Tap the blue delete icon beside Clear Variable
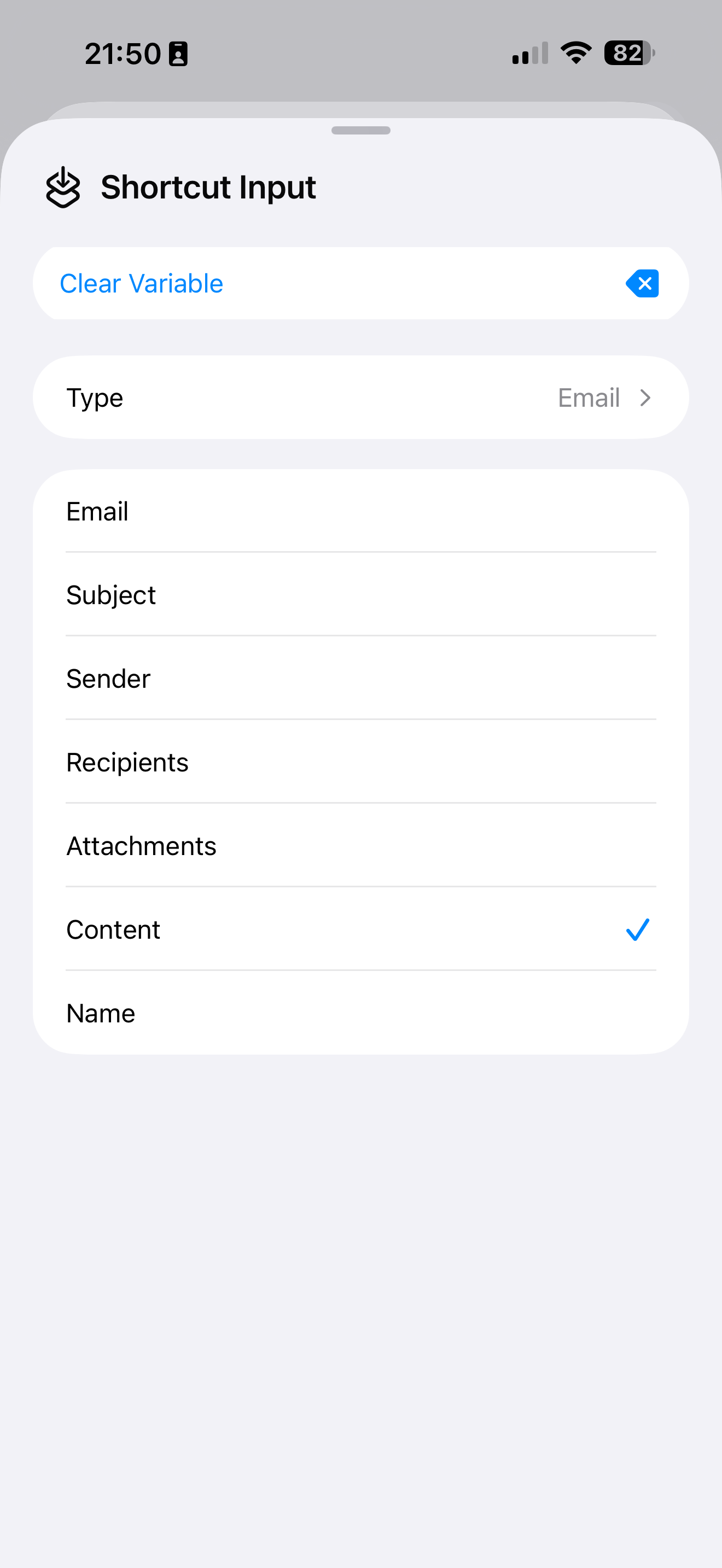 642,283
